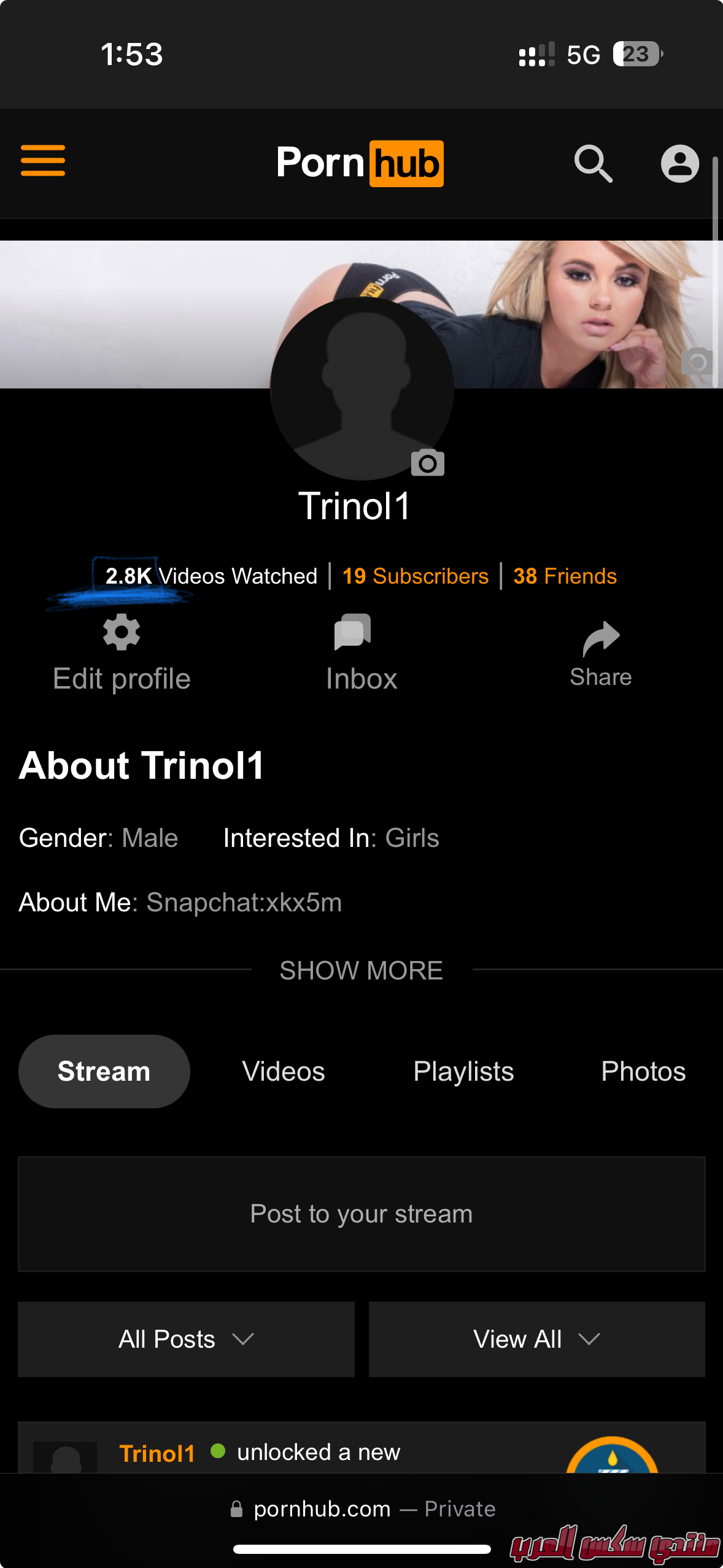723x1568 pixels.
Task: Expand SHOW MORE in the About section
Action: coord(361,970)
